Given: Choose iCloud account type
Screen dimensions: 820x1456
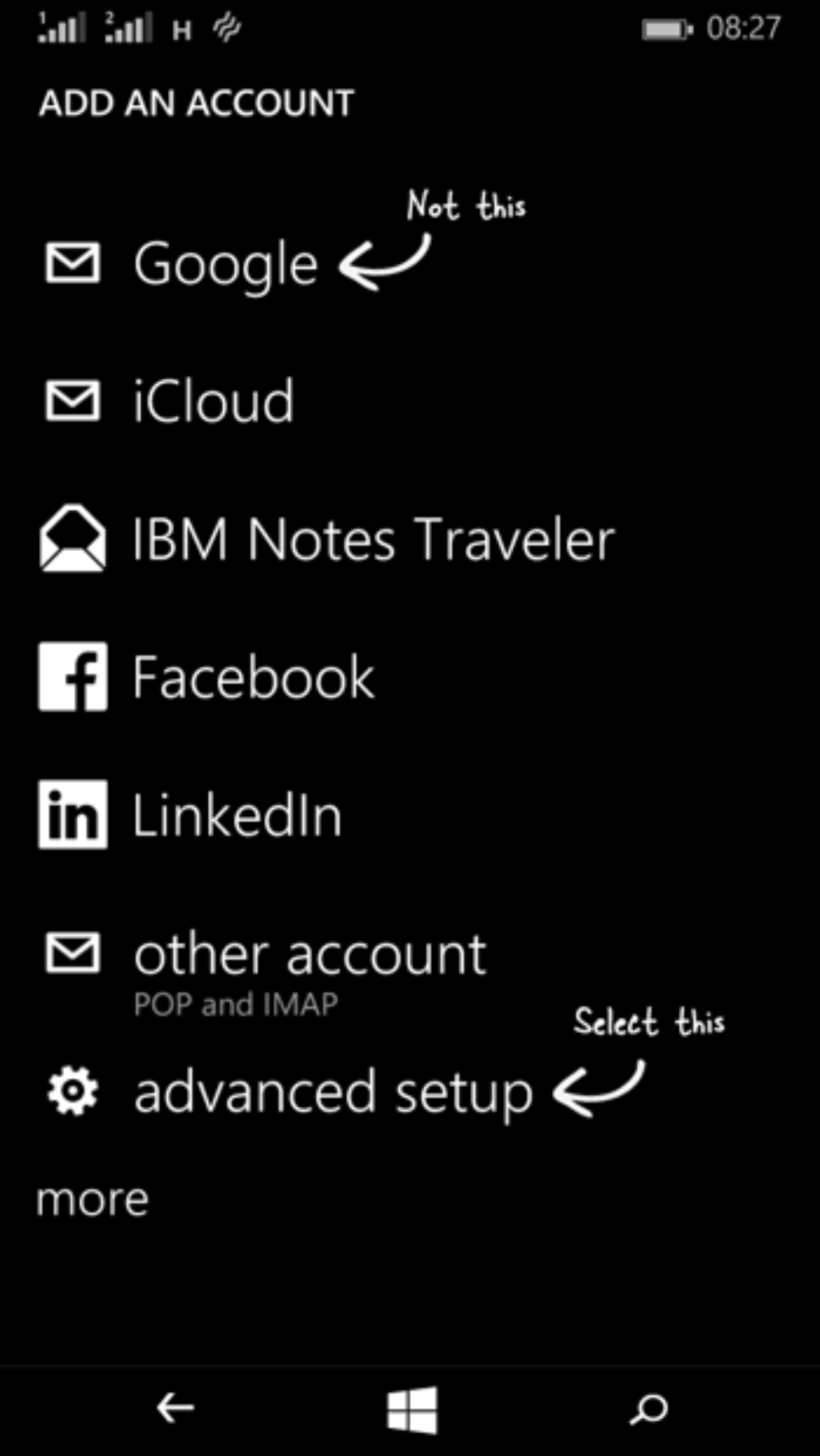Looking at the screenshot, I should click(213, 402).
